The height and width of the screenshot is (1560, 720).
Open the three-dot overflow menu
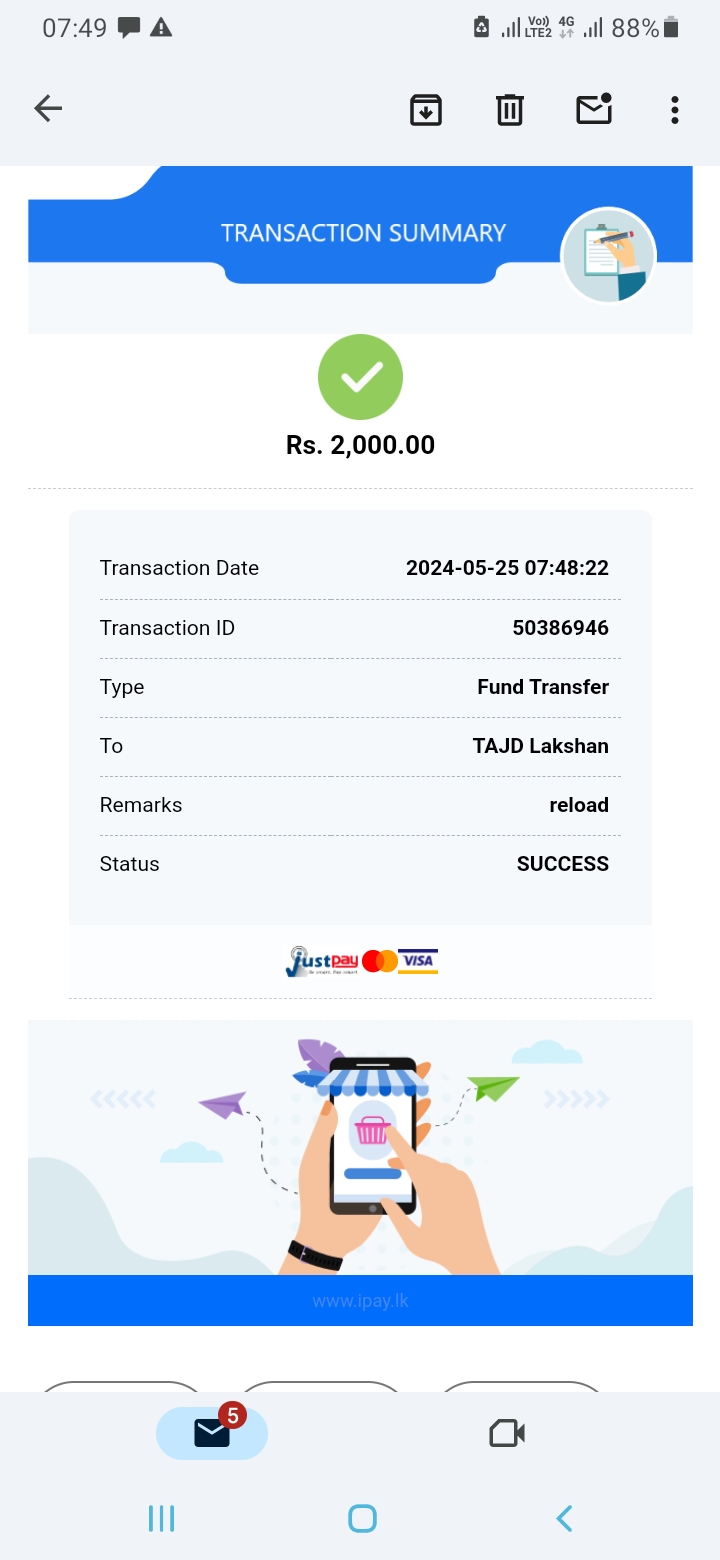[x=675, y=109]
